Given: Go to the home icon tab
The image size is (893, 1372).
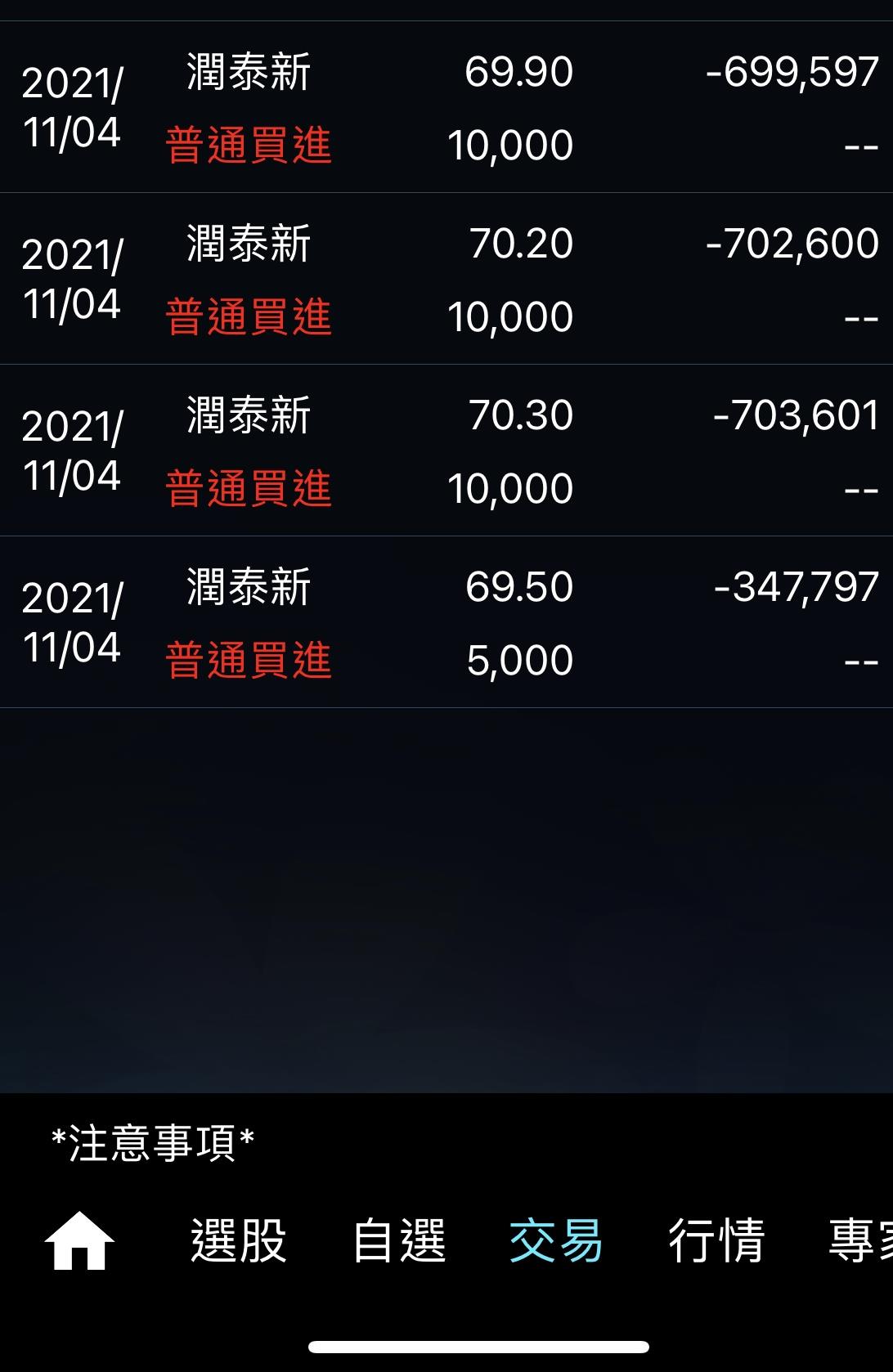Looking at the screenshot, I should pos(79,1240).
